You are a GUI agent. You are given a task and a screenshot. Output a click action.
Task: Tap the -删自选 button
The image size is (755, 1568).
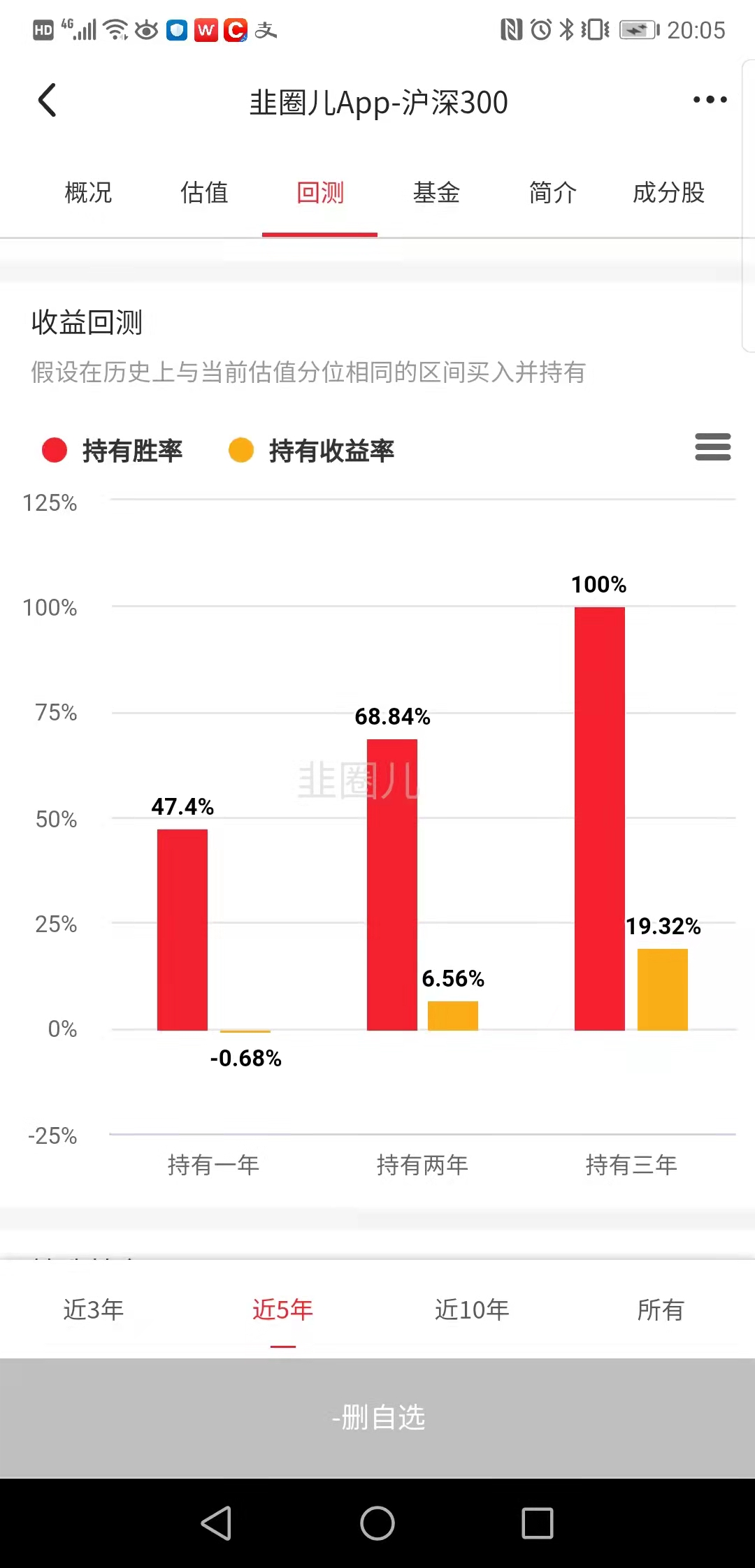coord(377,1418)
